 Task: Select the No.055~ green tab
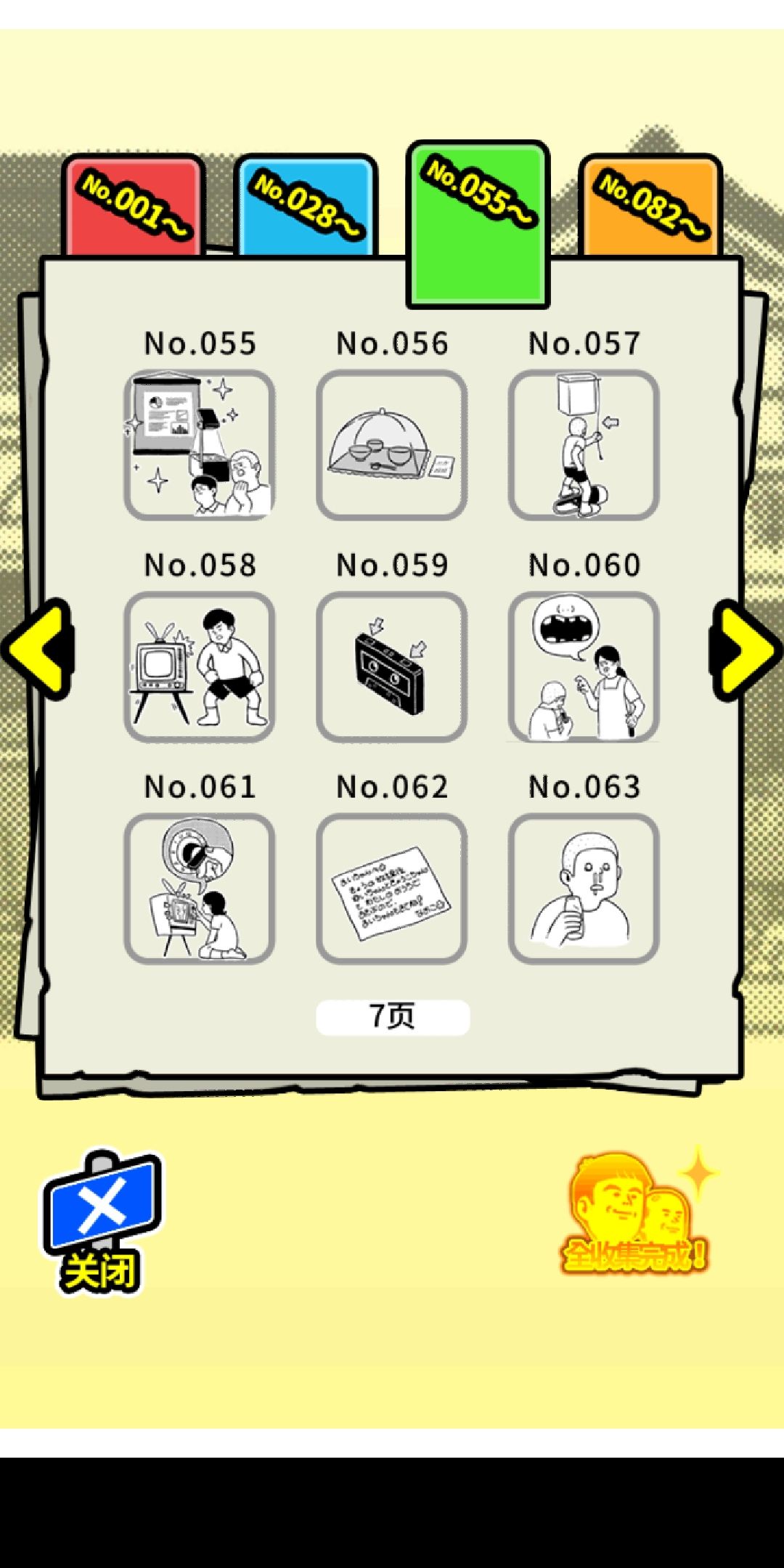pyautogui.click(x=478, y=218)
